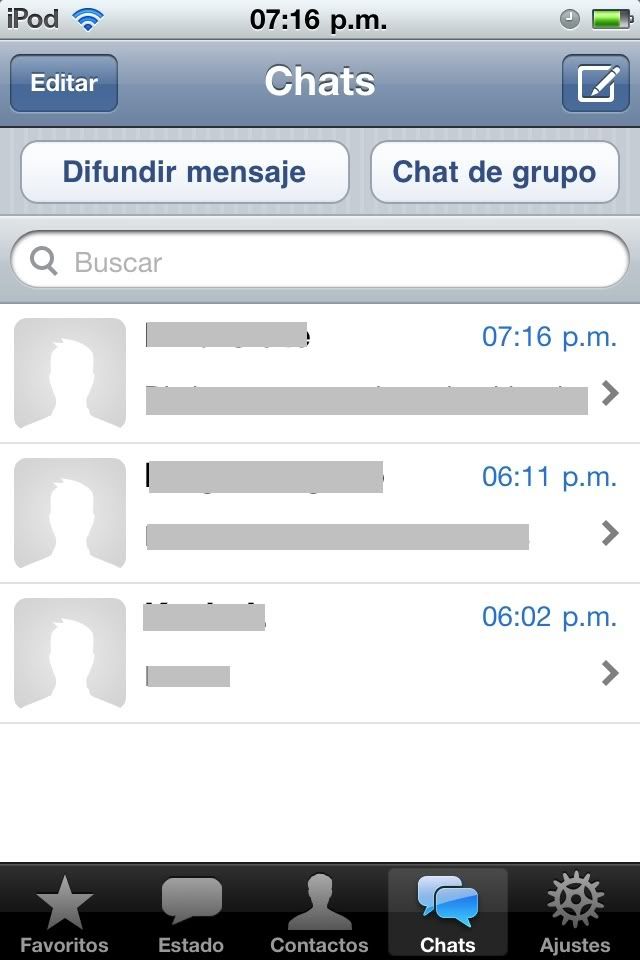This screenshot has width=640, height=960.
Task: Start a Chat de grupo
Action: (494, 172)
